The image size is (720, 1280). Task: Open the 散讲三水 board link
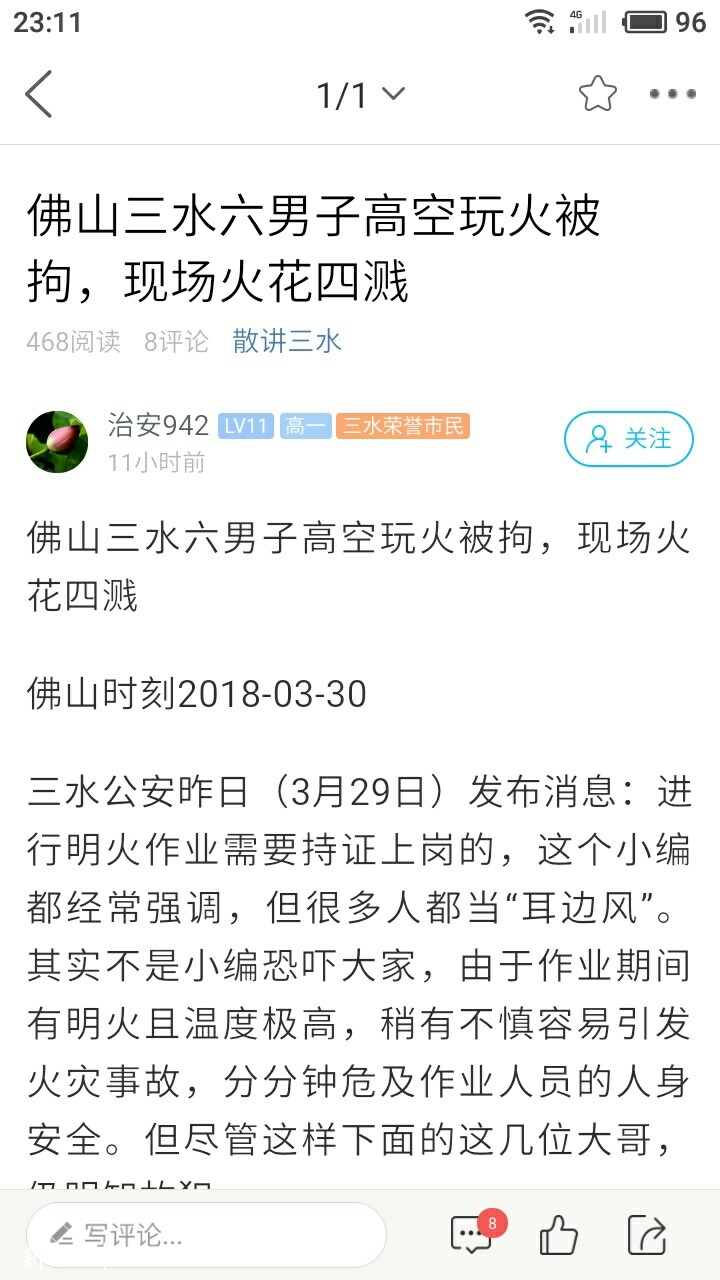pos(287,341)
